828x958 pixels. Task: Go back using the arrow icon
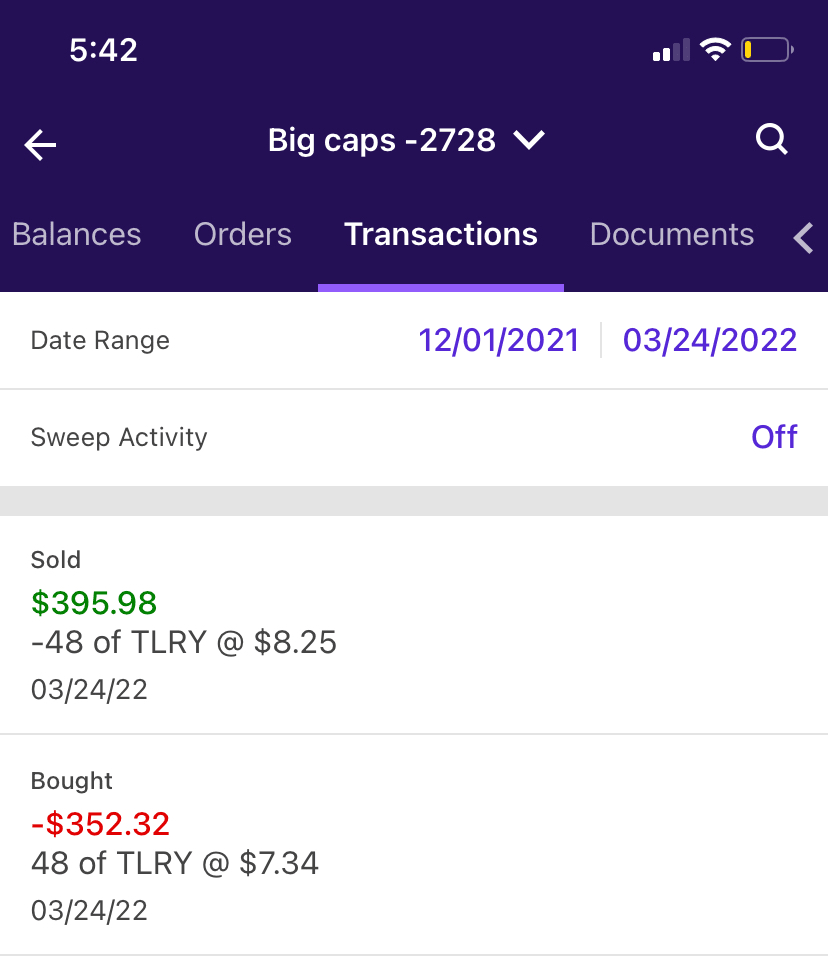click(41, 145)
